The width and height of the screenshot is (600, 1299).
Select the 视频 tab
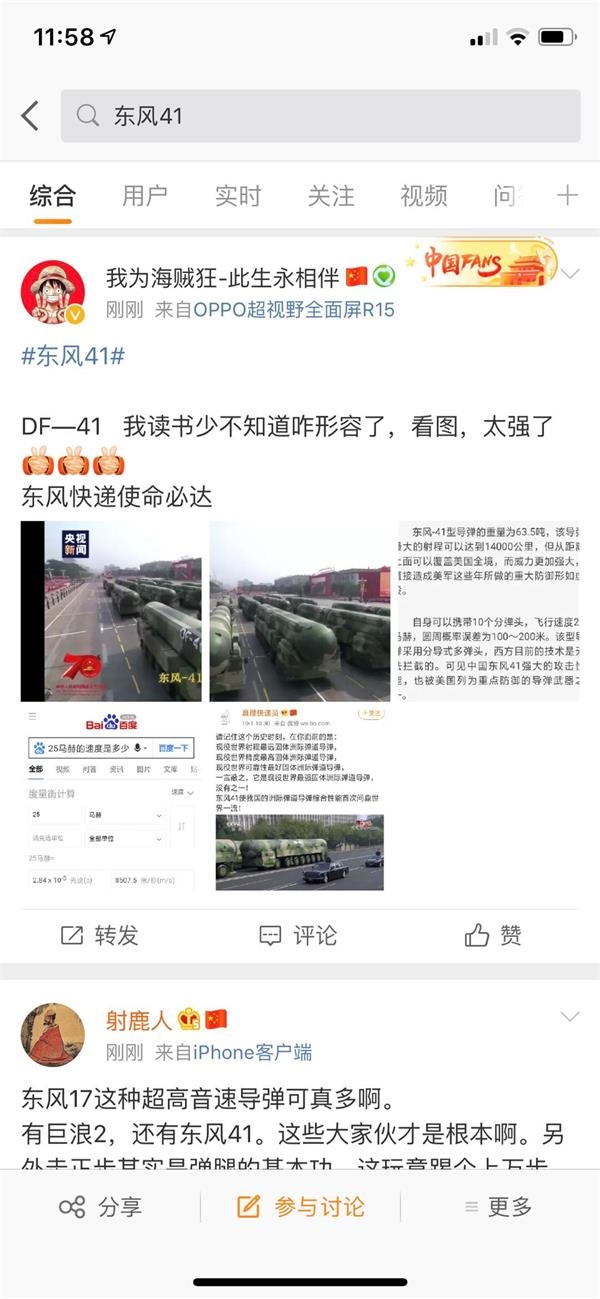(x=424, y=196)
